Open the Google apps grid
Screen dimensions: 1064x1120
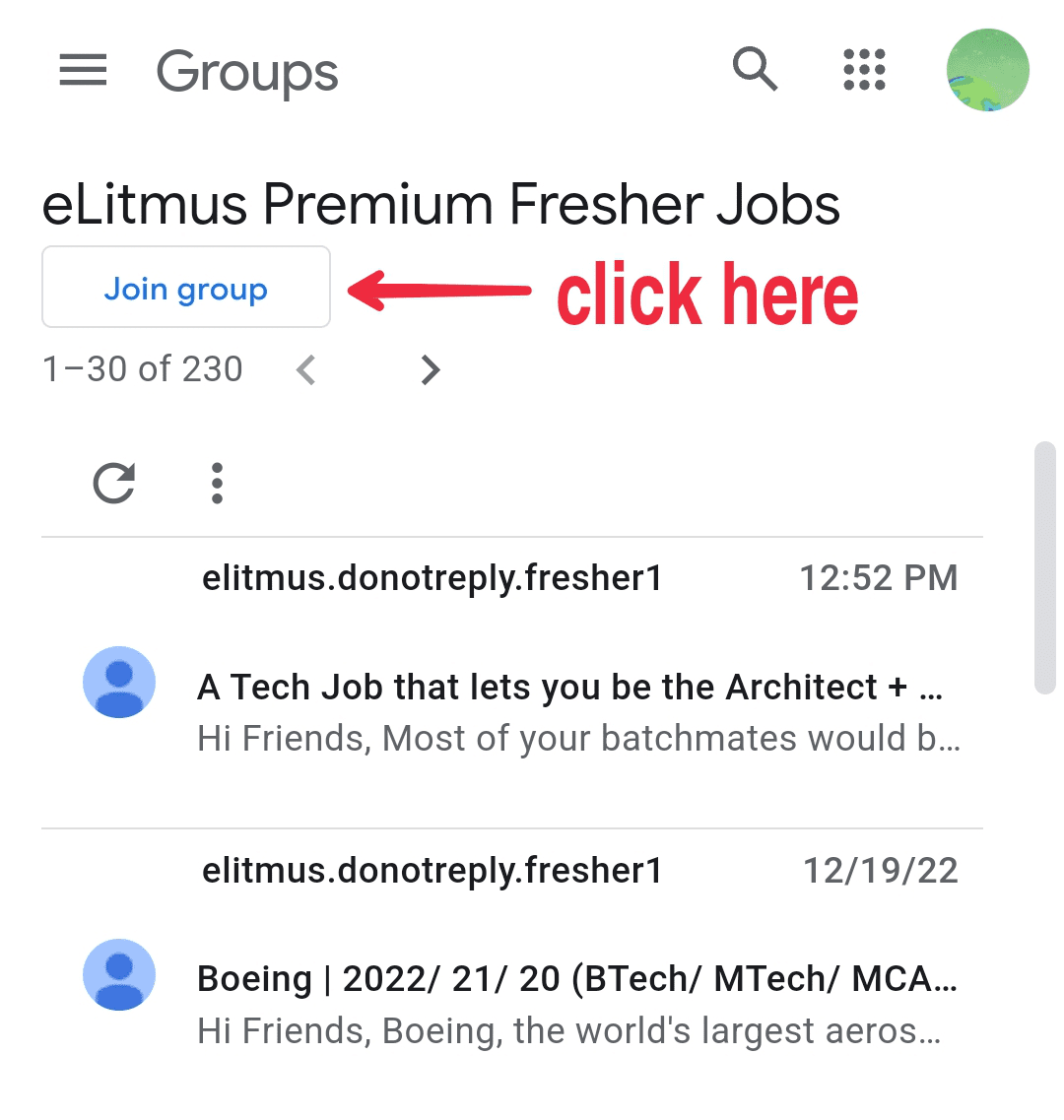[864, 70]
